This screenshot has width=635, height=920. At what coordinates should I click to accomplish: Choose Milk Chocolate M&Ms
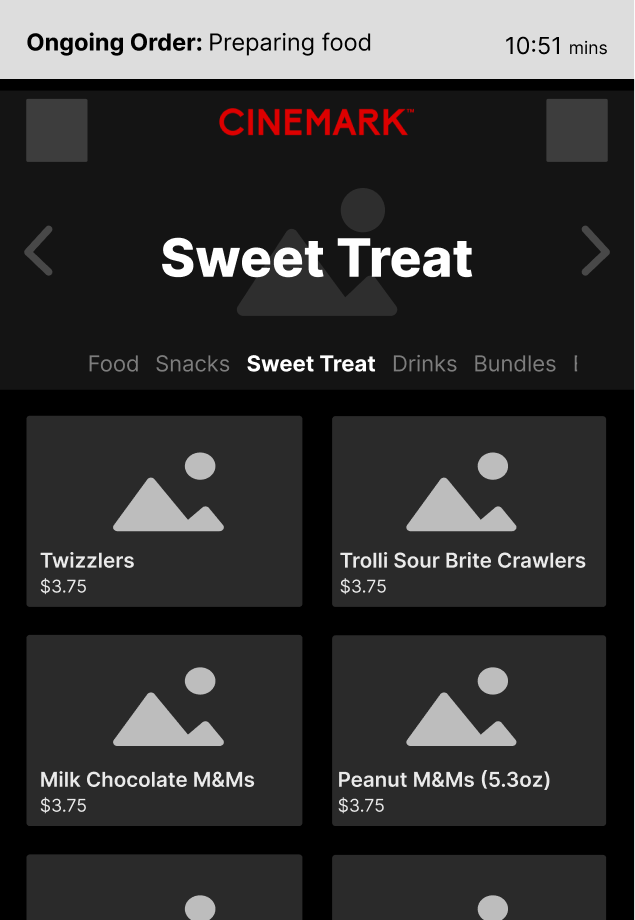(164, 730)
